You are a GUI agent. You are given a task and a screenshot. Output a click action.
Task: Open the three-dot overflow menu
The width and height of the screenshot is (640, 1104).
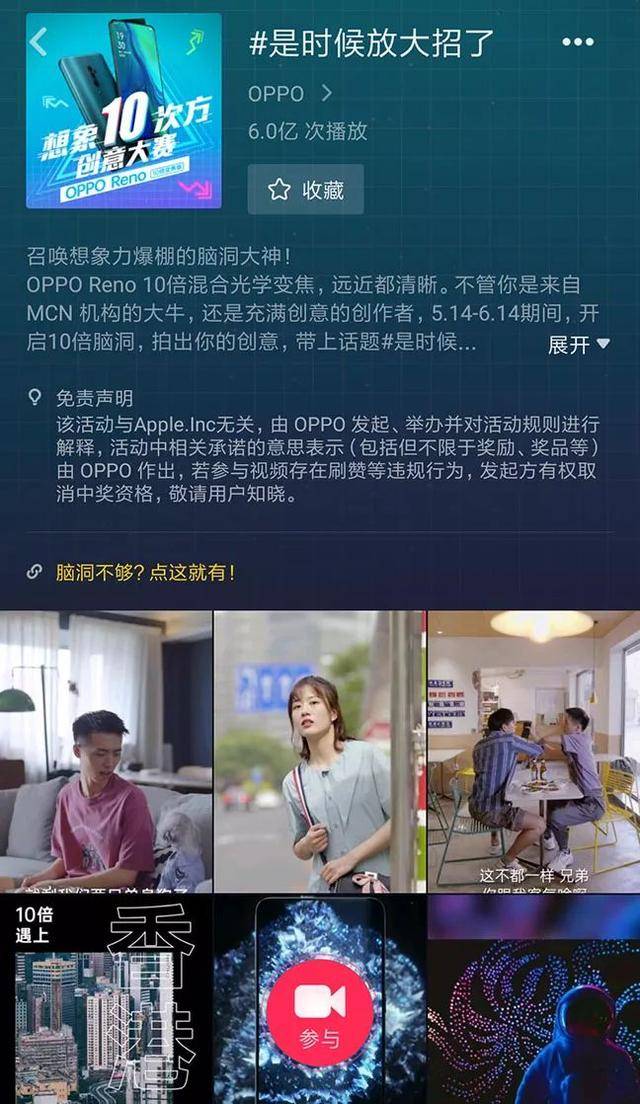coord(577,42)
